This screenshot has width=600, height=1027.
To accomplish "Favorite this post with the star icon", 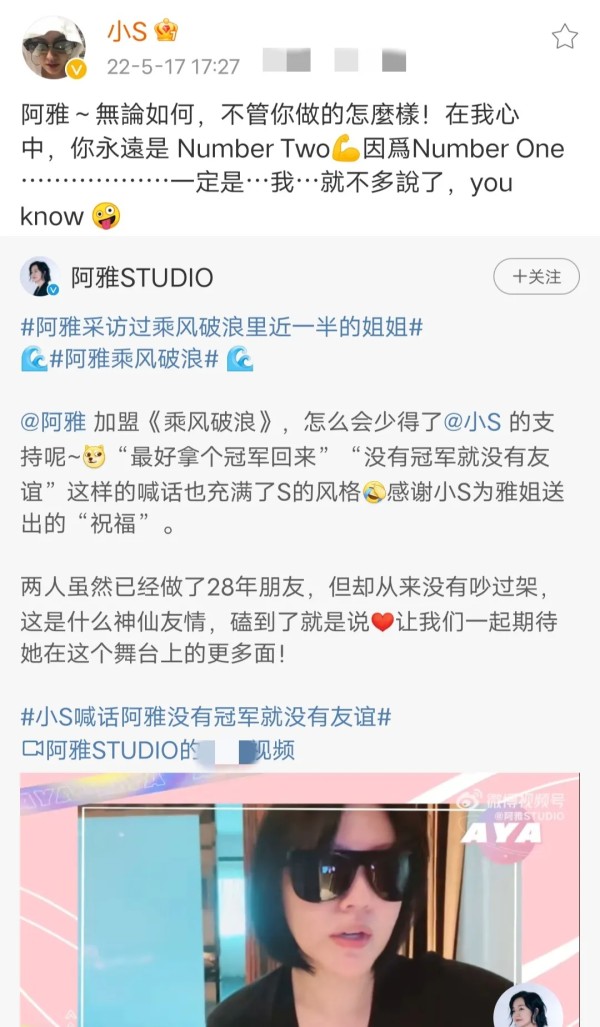I will click(565, 38).
